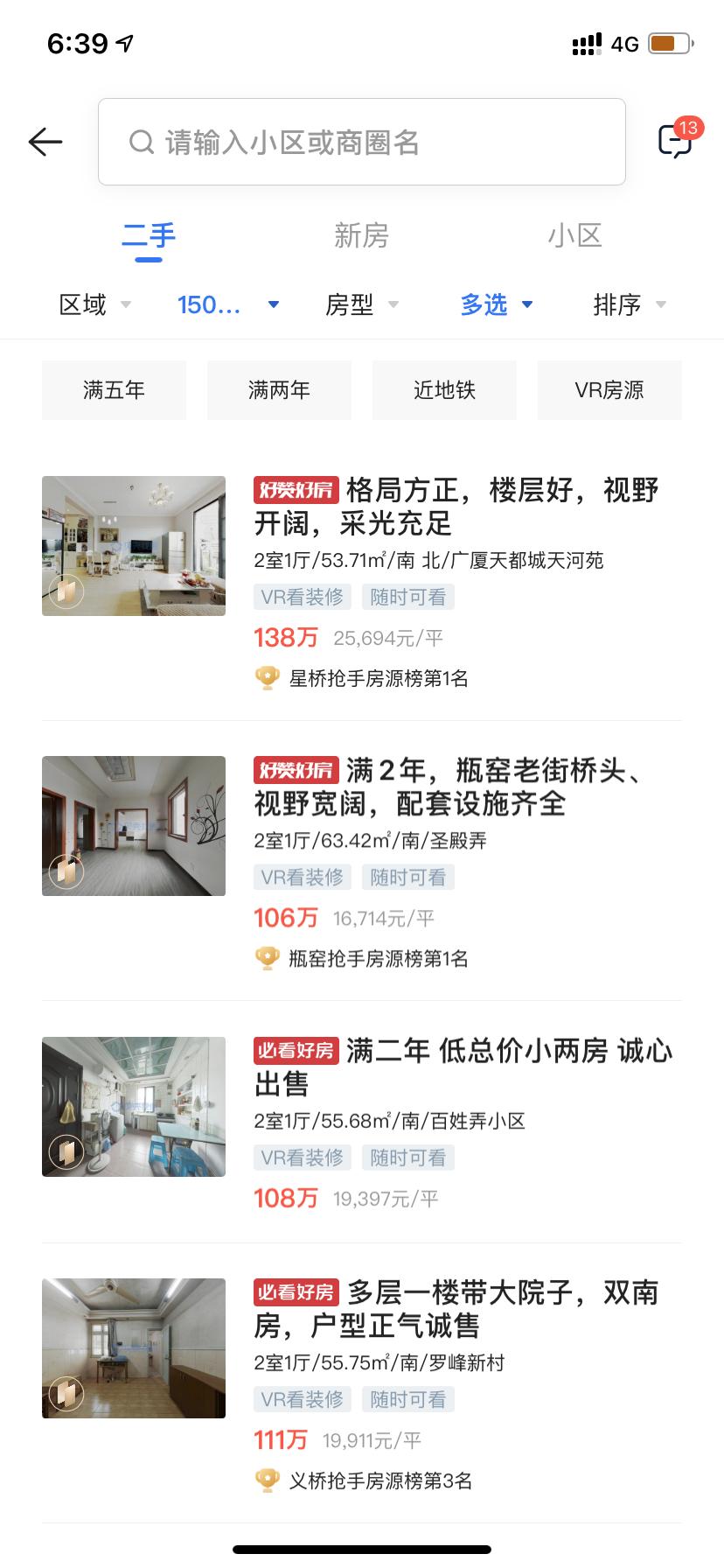Tap the back arrow to return
The width and height of the screenshot is (724, 1568).
pos(45,142)
